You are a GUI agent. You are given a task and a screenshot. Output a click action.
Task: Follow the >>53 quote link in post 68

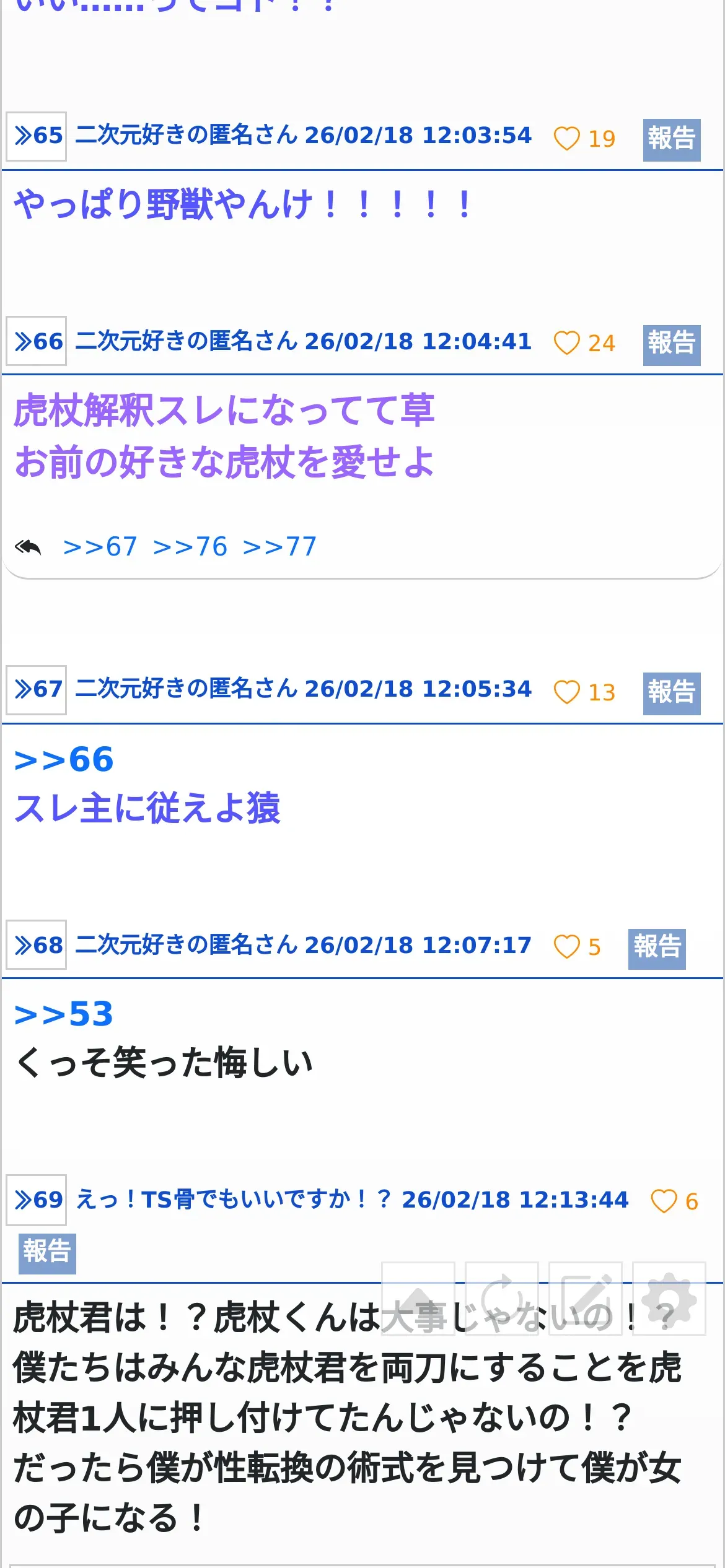point(64,1014)
